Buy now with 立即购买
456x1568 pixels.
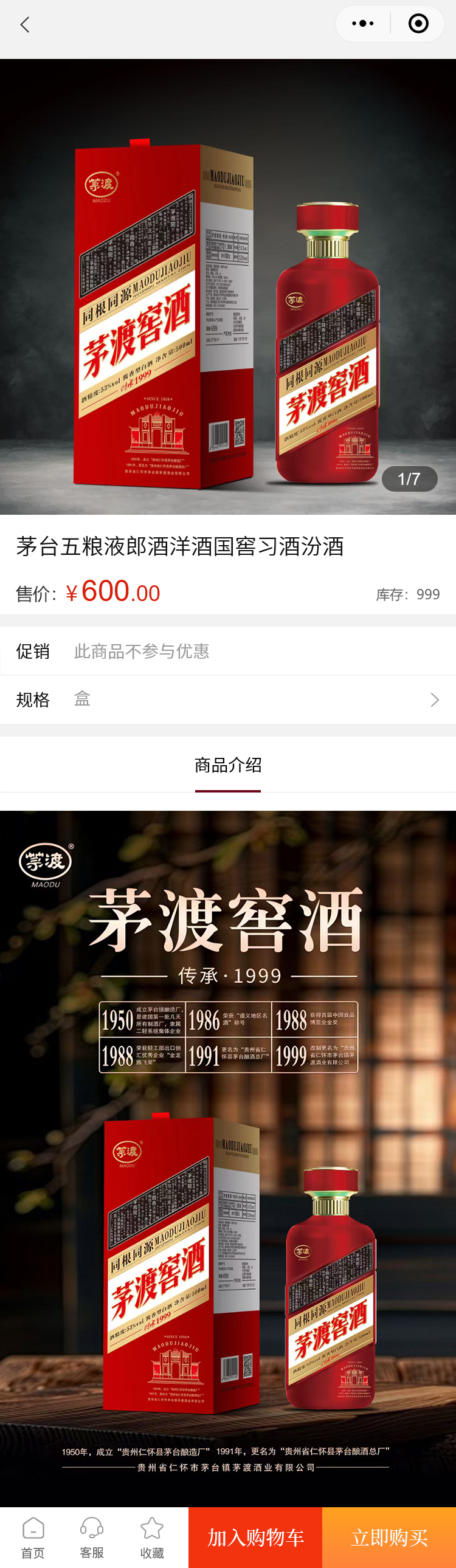[389, 1538]
